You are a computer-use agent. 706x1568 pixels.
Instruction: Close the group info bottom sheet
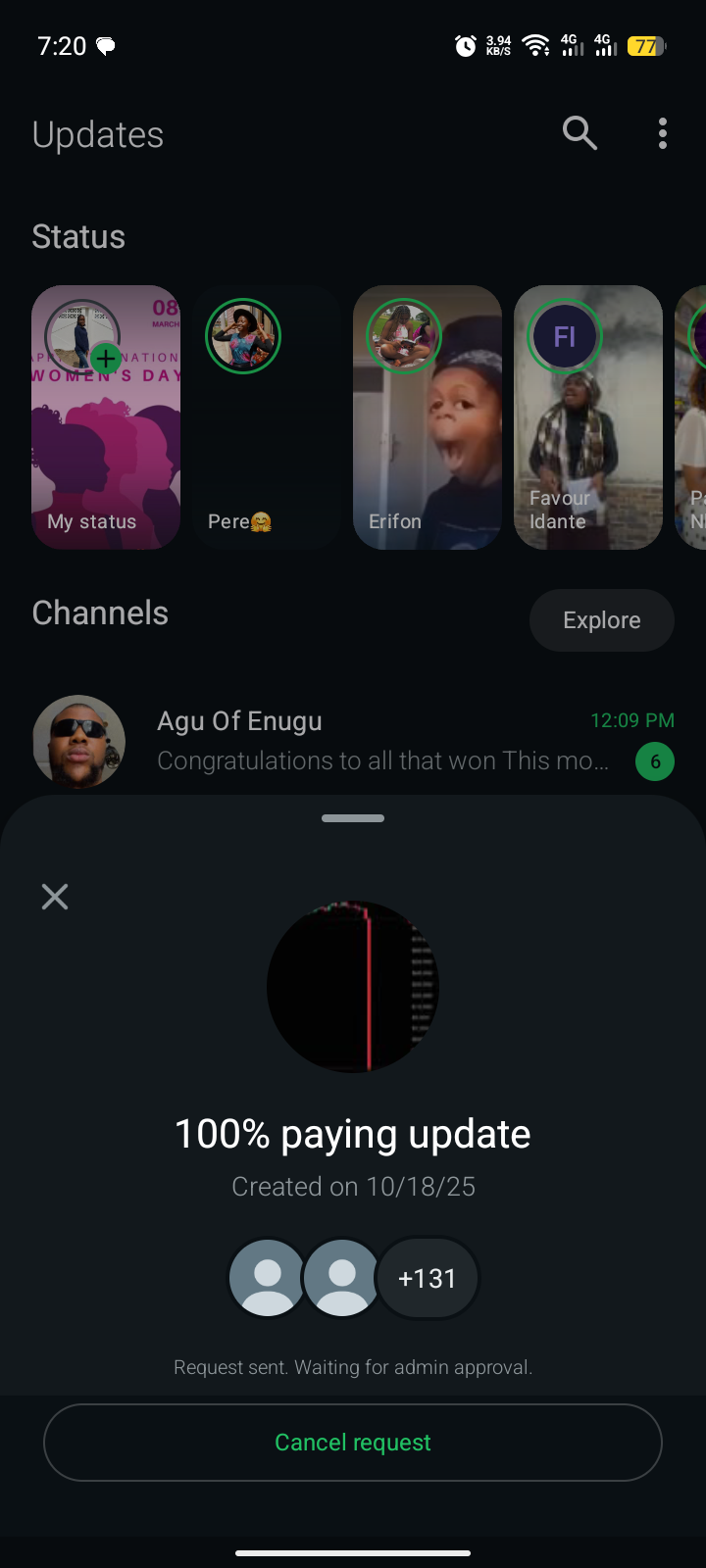[x=55, y=897]
